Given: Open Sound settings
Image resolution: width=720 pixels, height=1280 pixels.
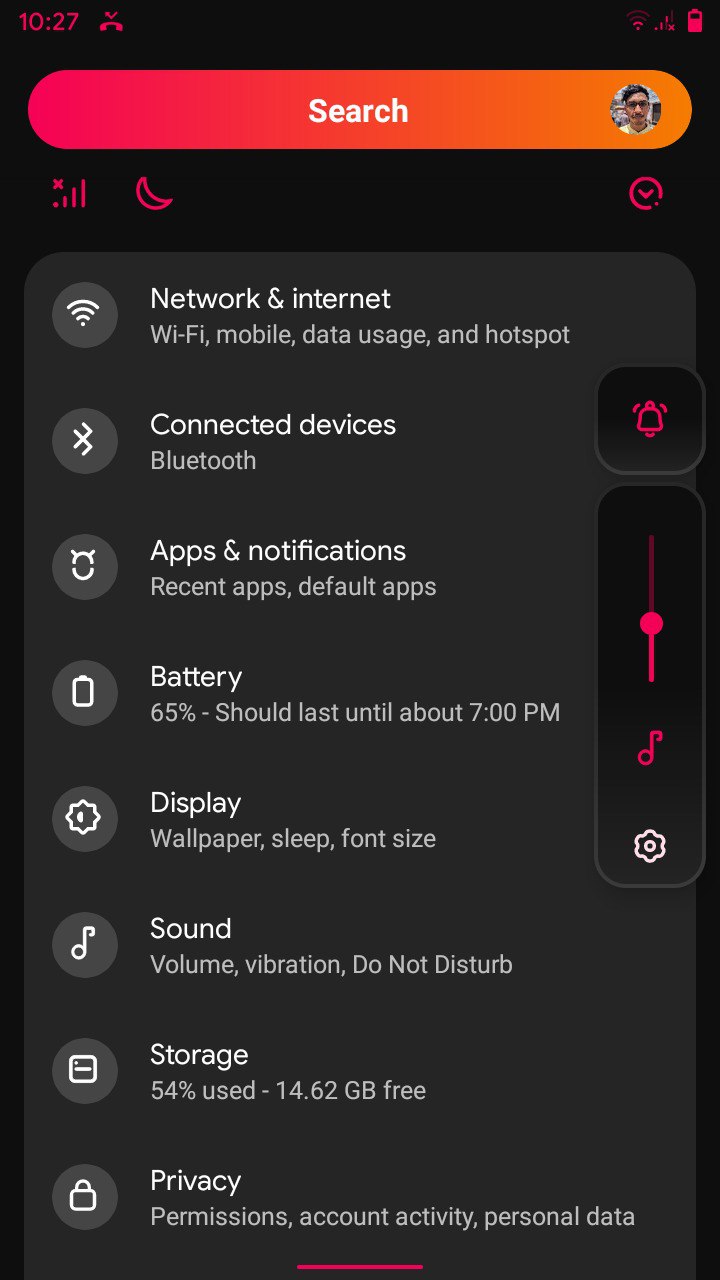Looking at the screenshot, I should tap(359, 945).
